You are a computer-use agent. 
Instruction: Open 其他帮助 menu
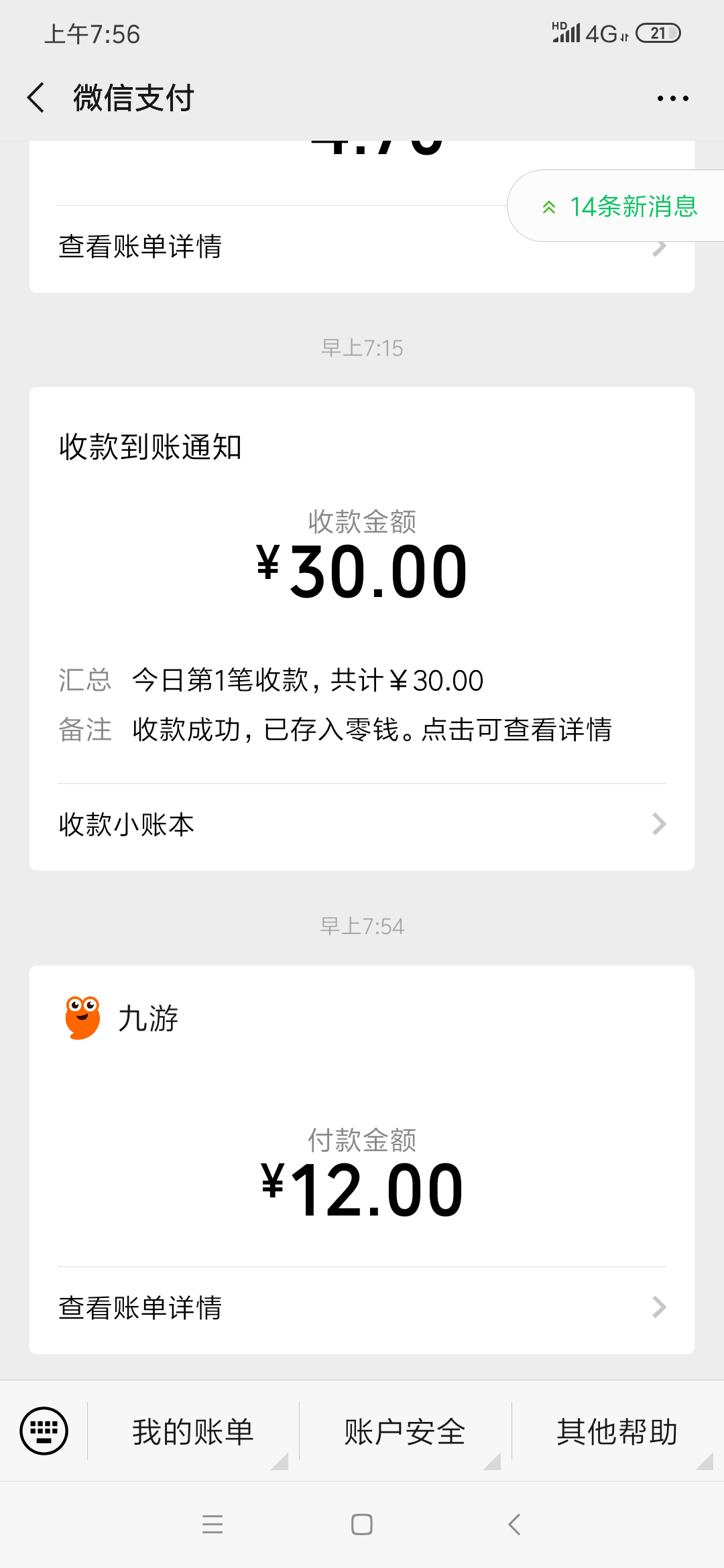click(617, 1432)
